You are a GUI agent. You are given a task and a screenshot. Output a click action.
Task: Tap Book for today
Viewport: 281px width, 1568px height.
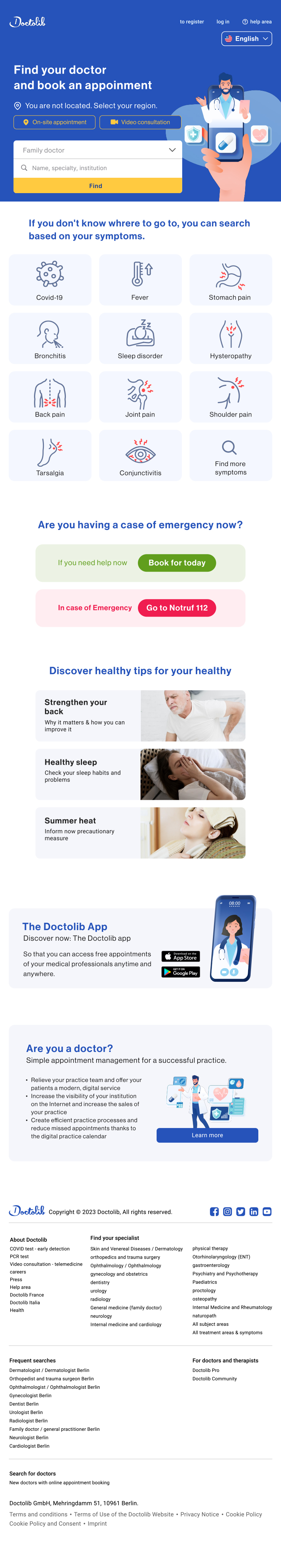(x=177, y=563)
